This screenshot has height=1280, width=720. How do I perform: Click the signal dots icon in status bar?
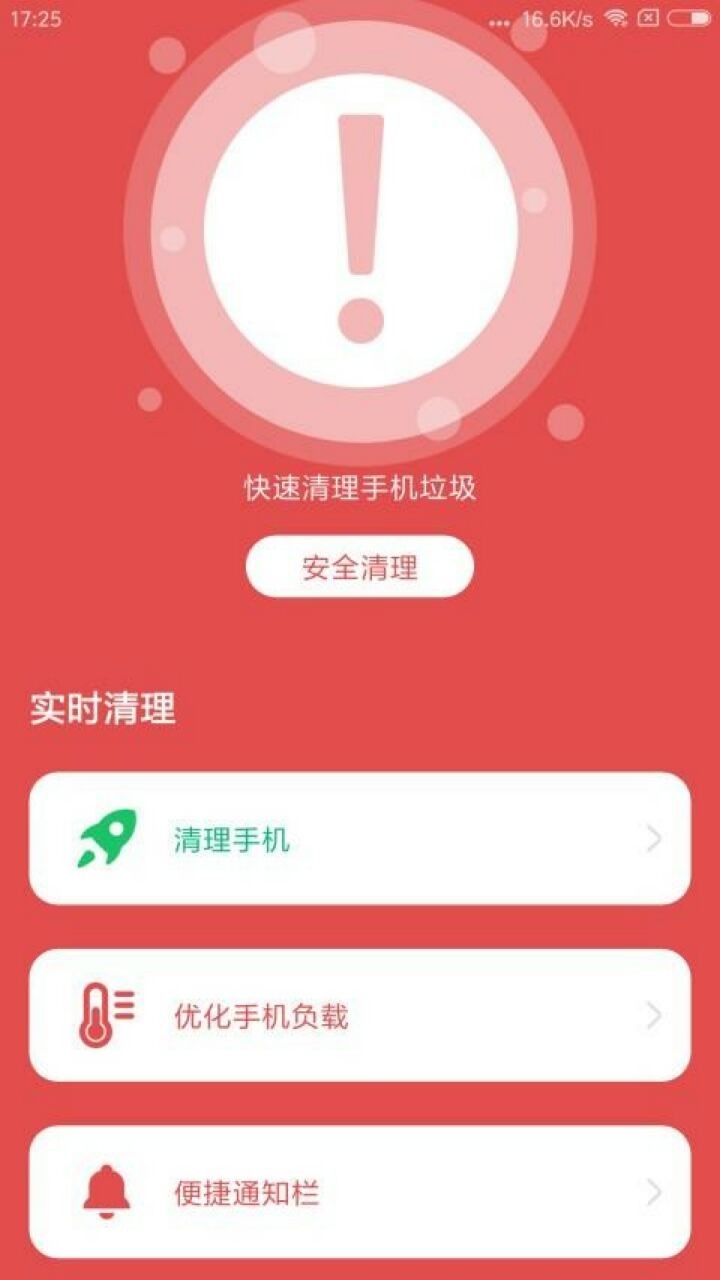click(500, 20)
